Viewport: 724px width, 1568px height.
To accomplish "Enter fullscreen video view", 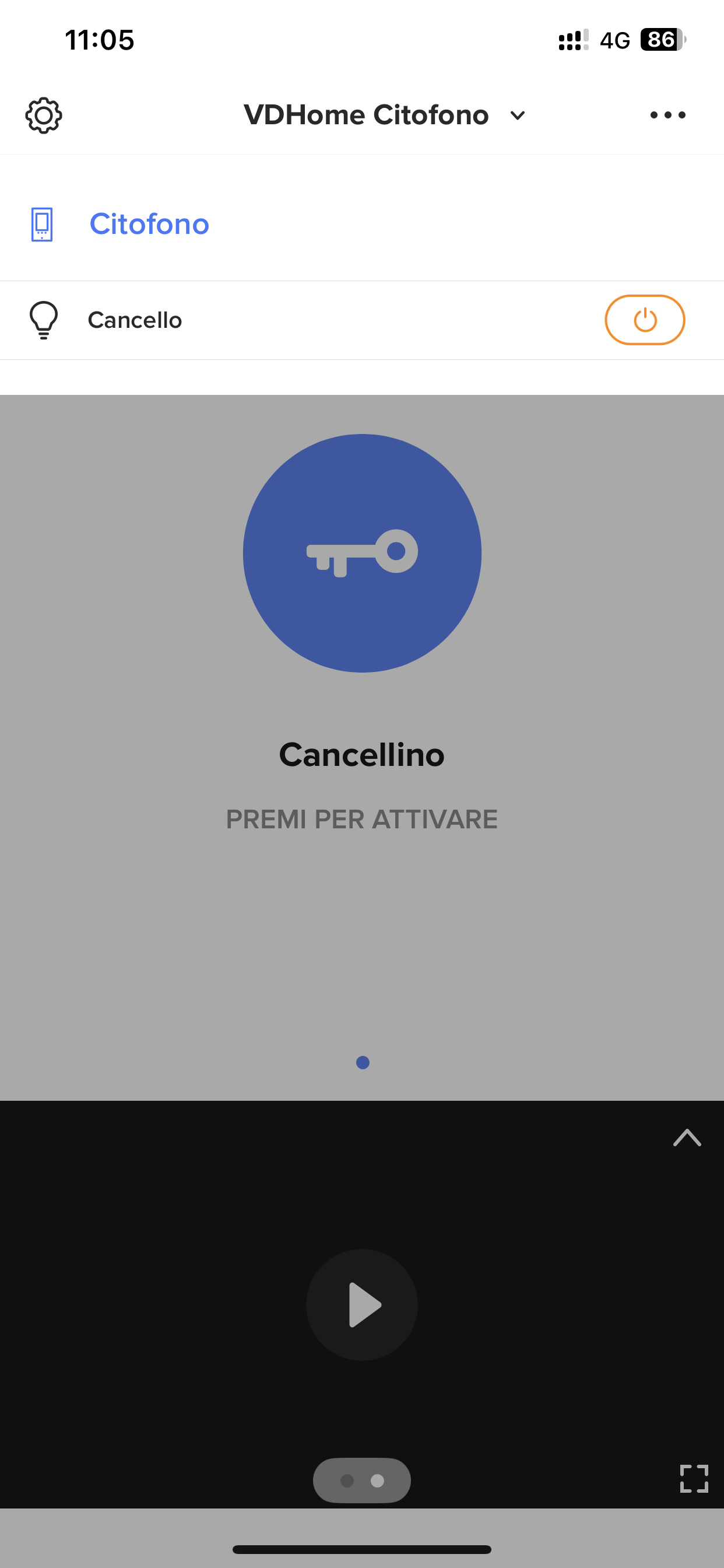I will (694, 1479).
